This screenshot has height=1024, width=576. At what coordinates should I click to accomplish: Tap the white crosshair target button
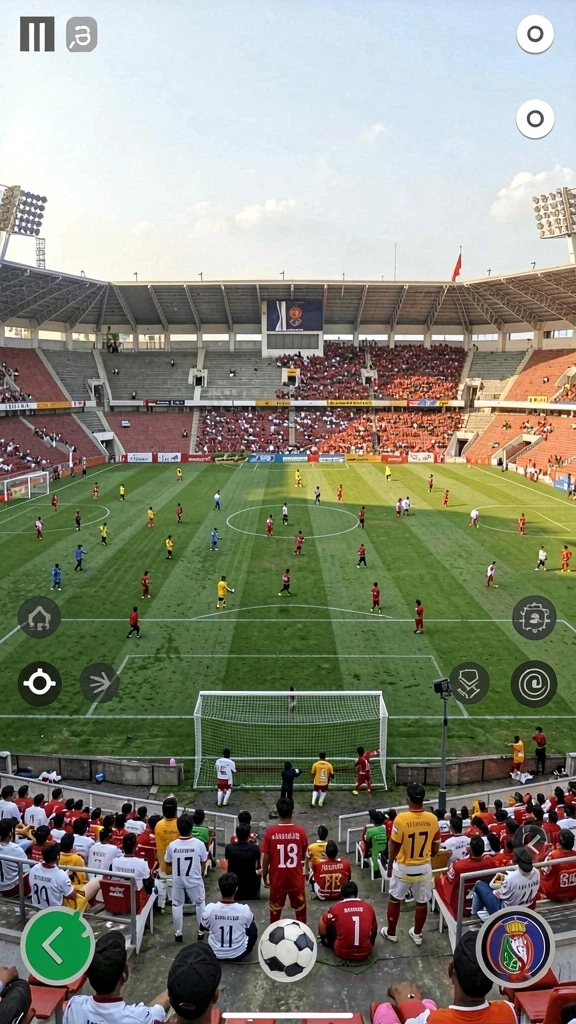39,684
